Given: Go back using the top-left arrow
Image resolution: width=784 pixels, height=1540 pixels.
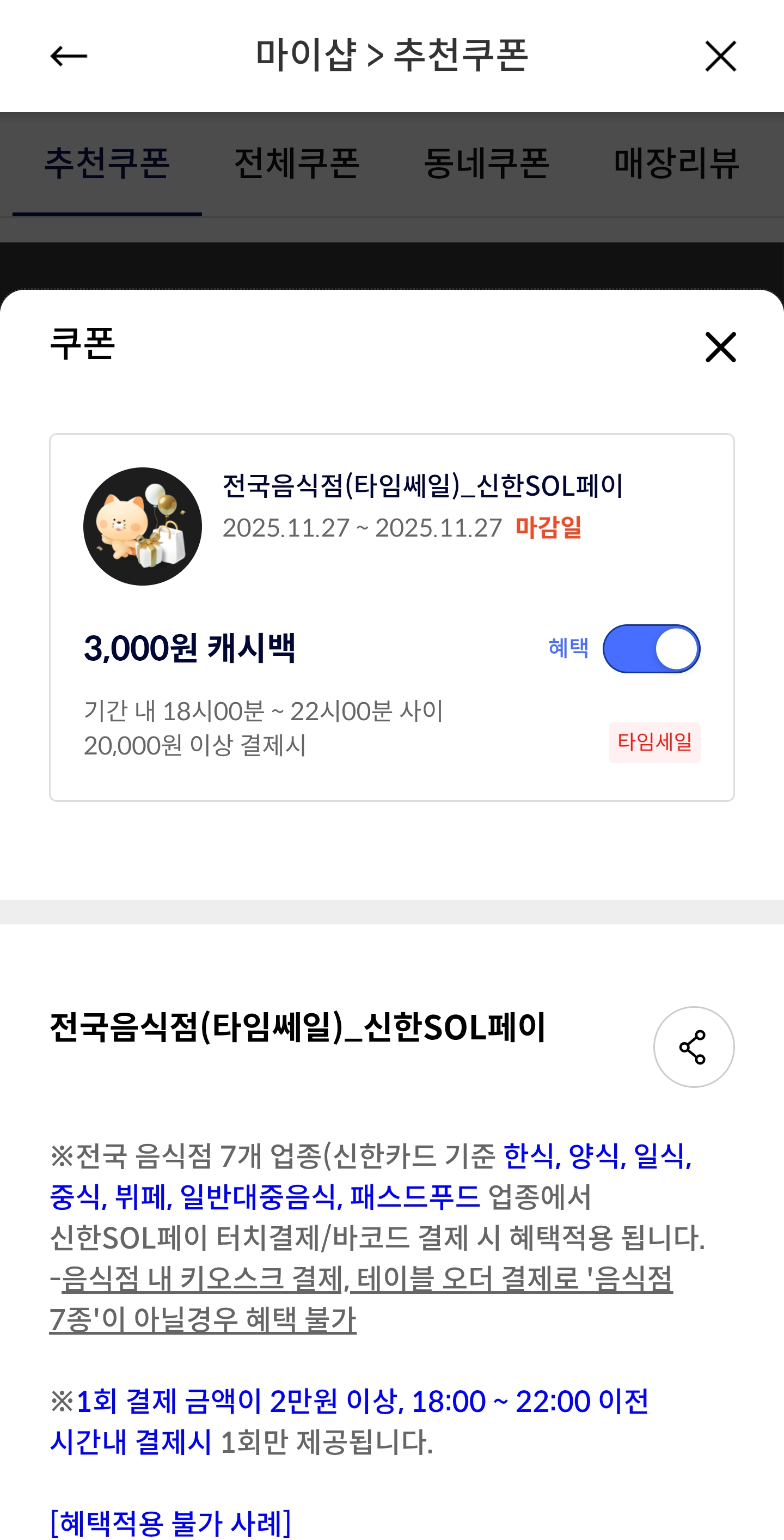Looking at the screenshot, I should click(x=69, y=56).
